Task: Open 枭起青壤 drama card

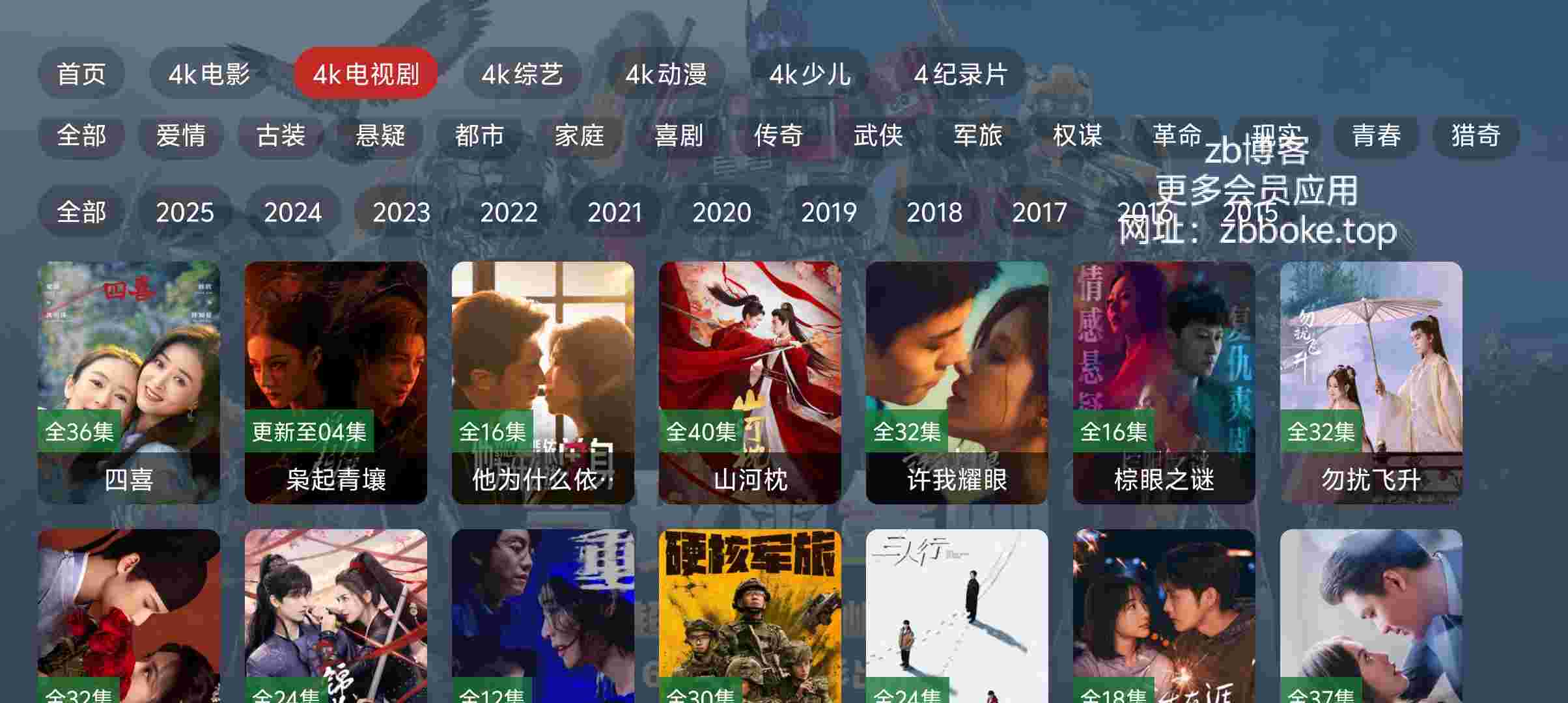Action: pos(336,382)
